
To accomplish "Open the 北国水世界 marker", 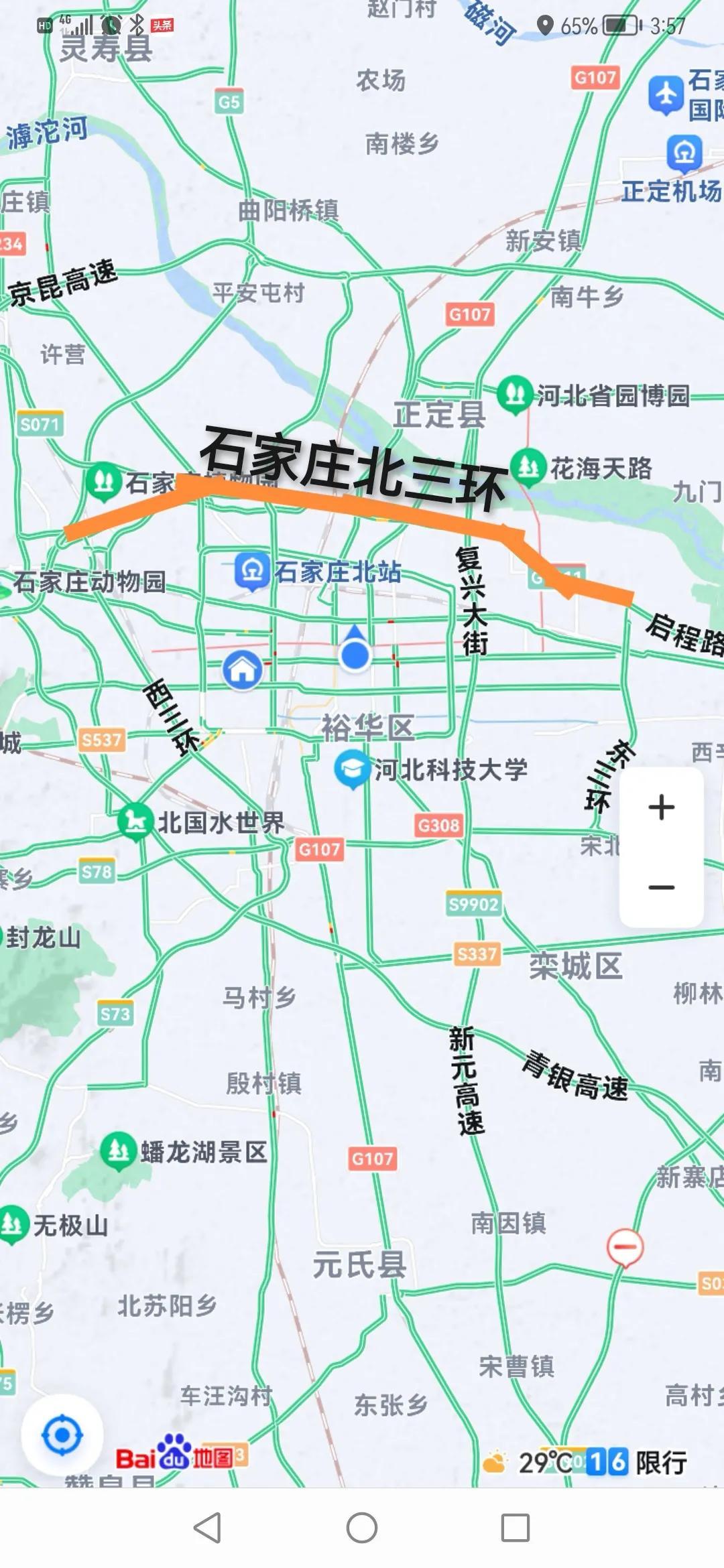I will tap(136, 822).
